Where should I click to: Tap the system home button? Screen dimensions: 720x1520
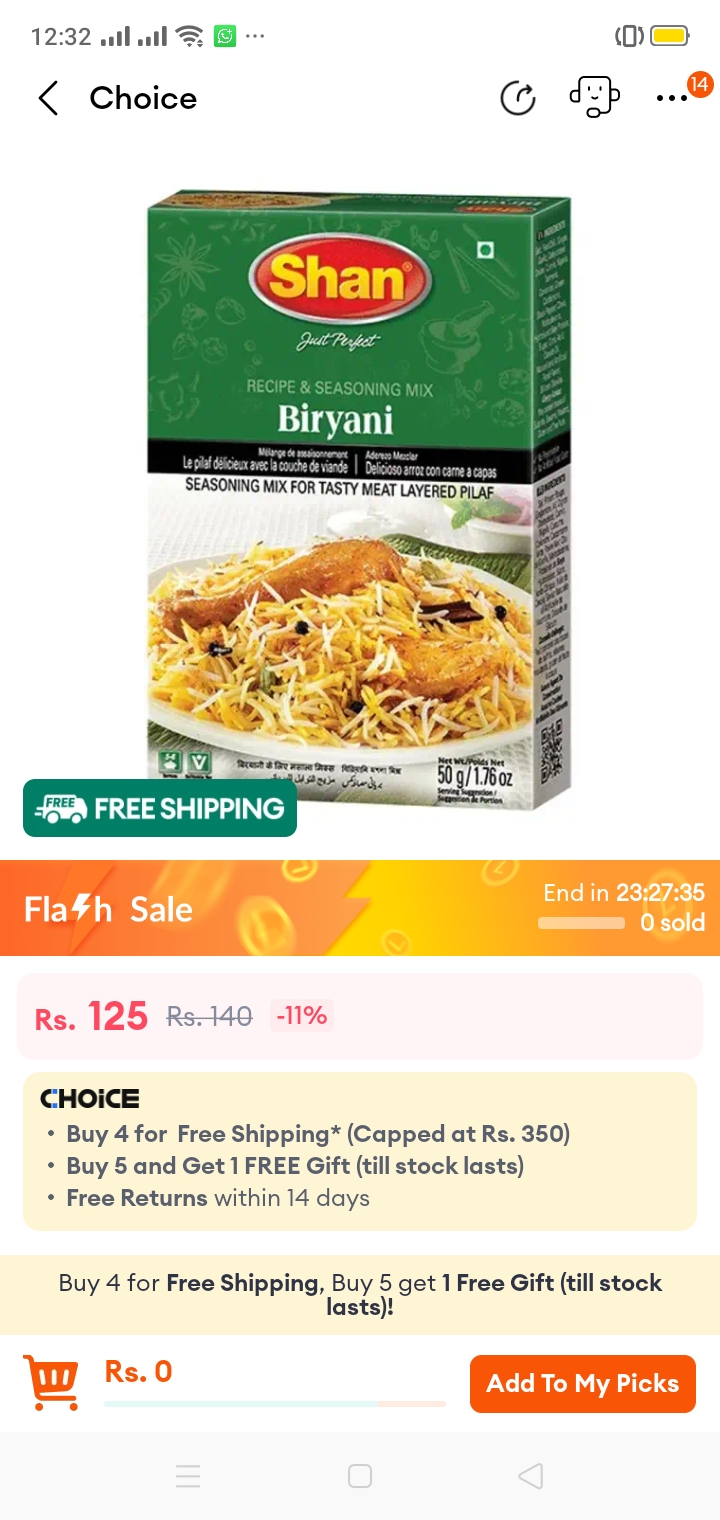pyautogui.click(x=360, y=1475)
